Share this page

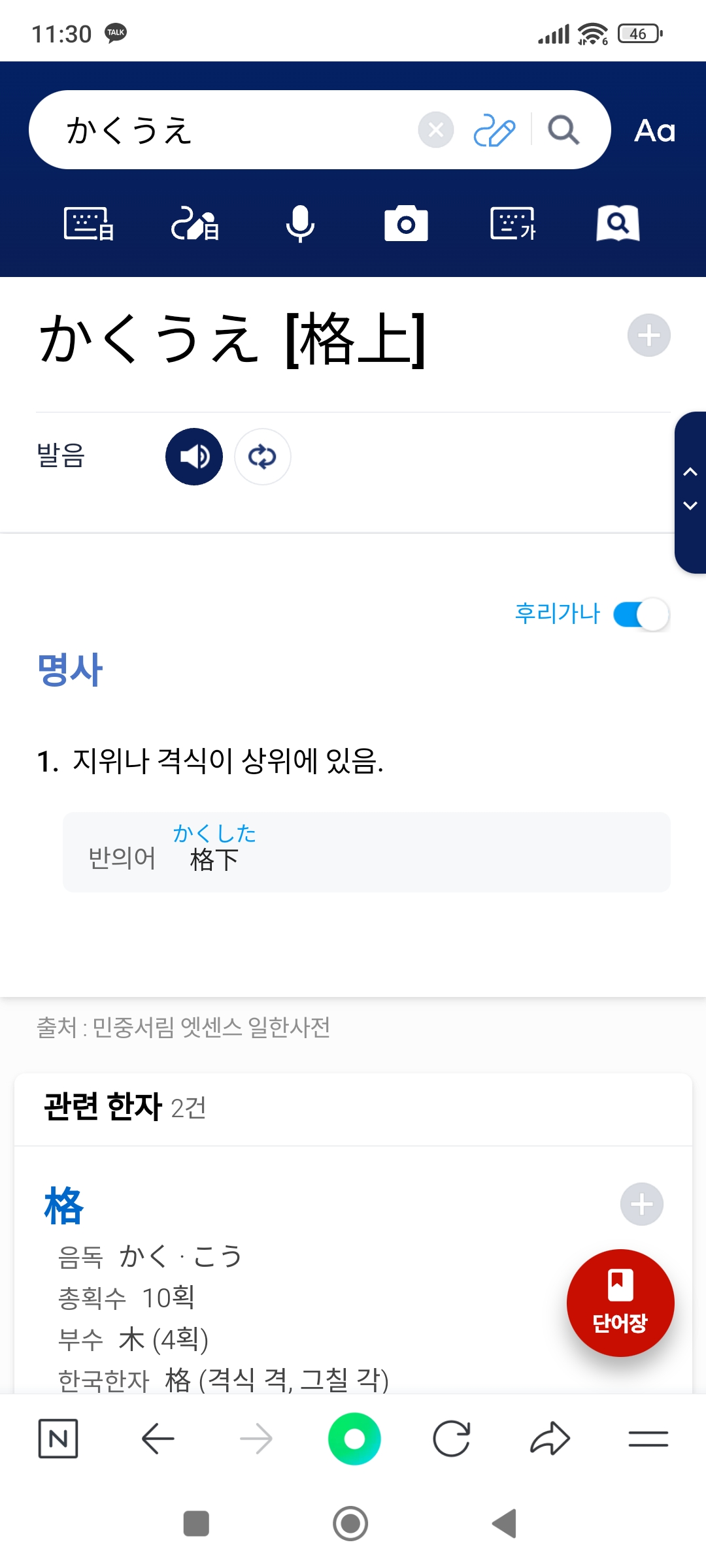[x=550, y=1439]
